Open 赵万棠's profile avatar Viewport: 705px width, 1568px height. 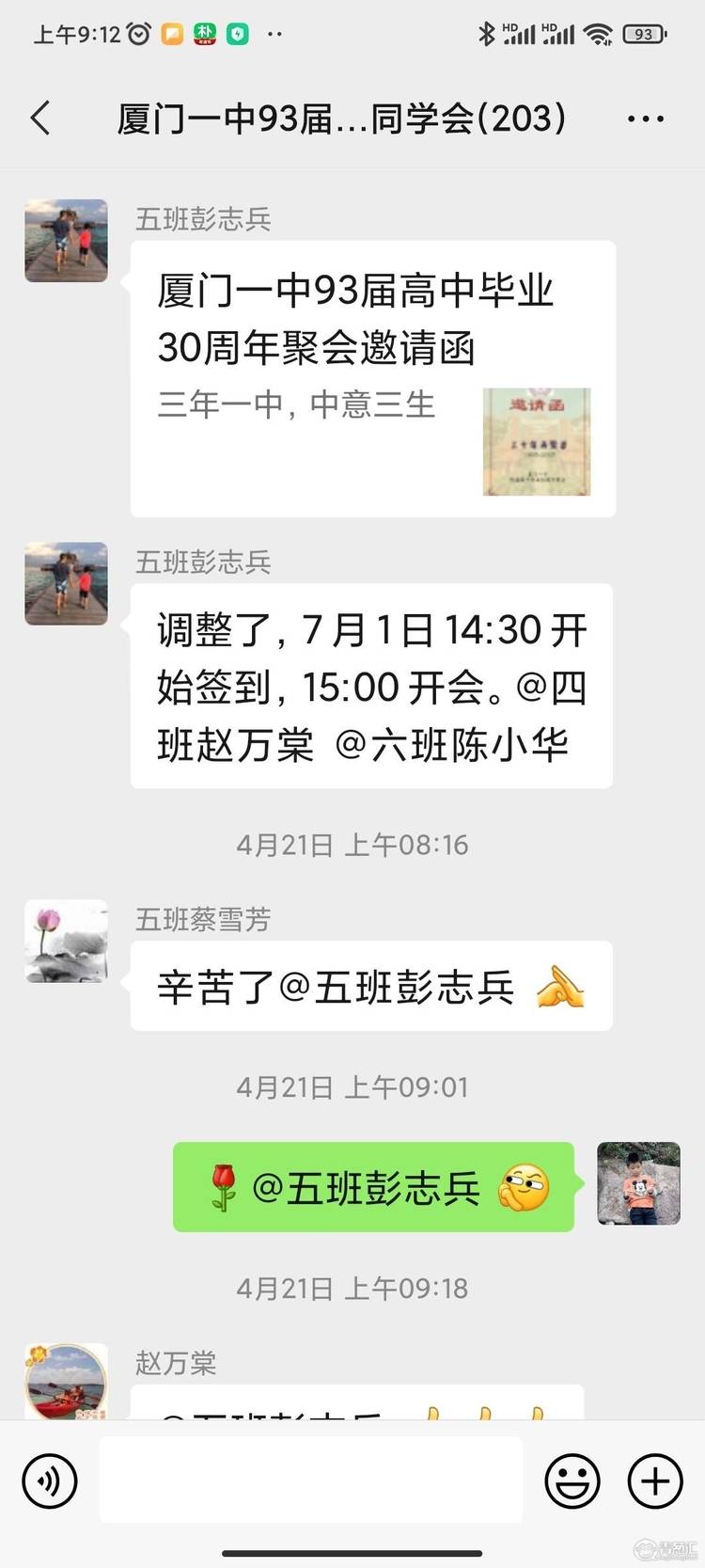click(x=66, y=1383)
